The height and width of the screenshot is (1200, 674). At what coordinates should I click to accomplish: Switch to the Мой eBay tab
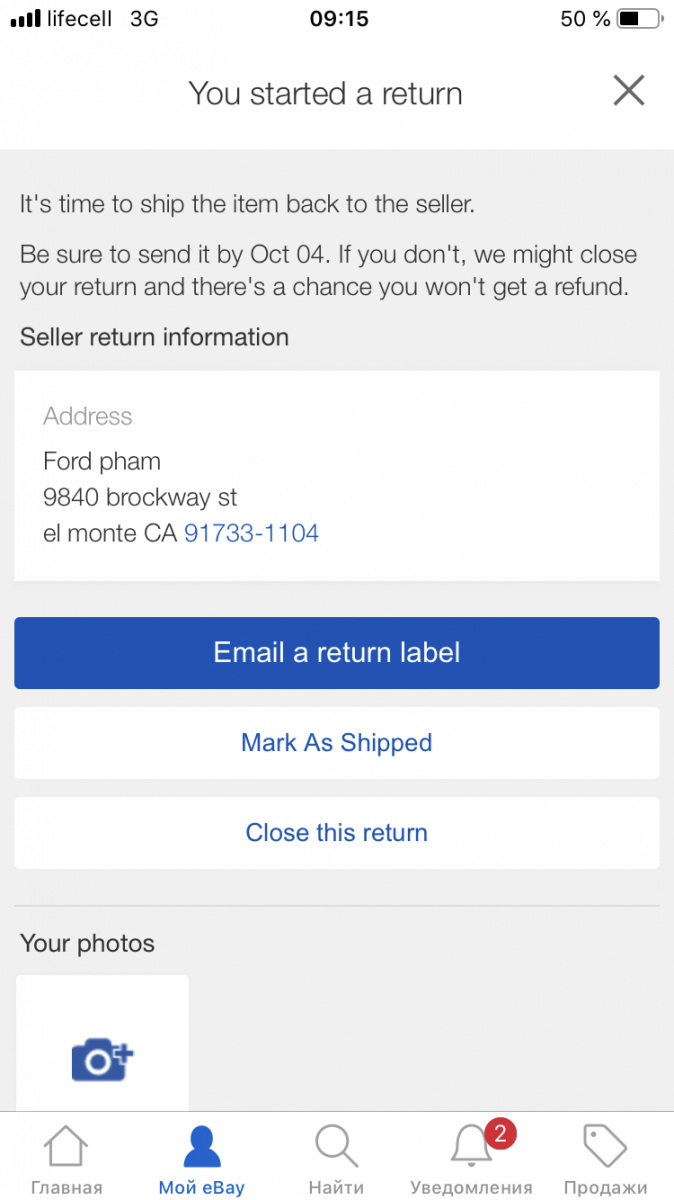[201, 1160]
